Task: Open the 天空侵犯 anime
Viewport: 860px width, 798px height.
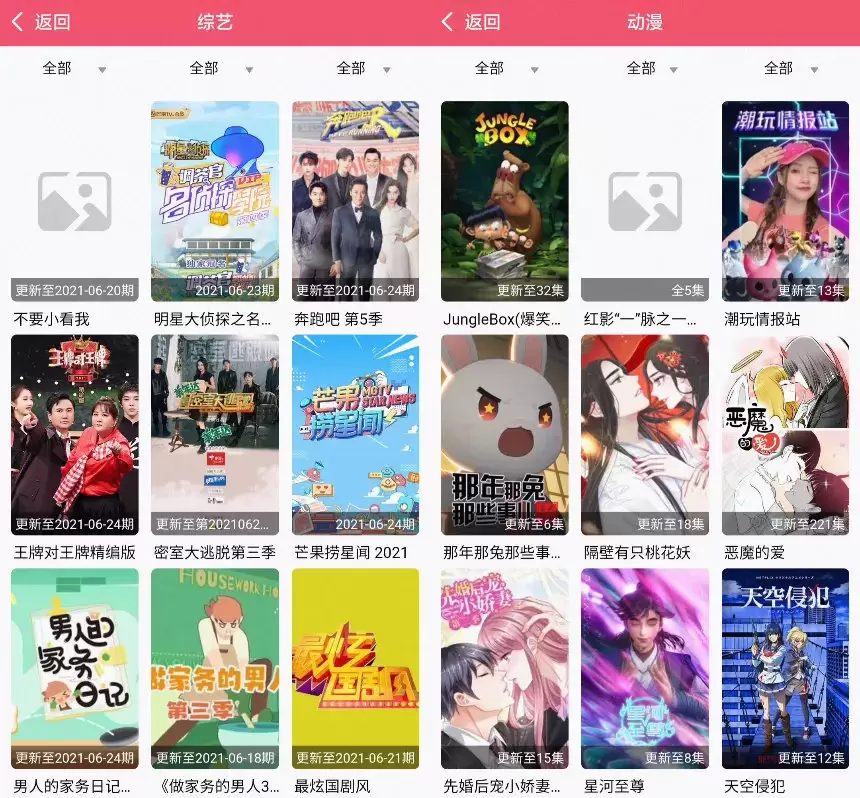Action: [785, 668]
